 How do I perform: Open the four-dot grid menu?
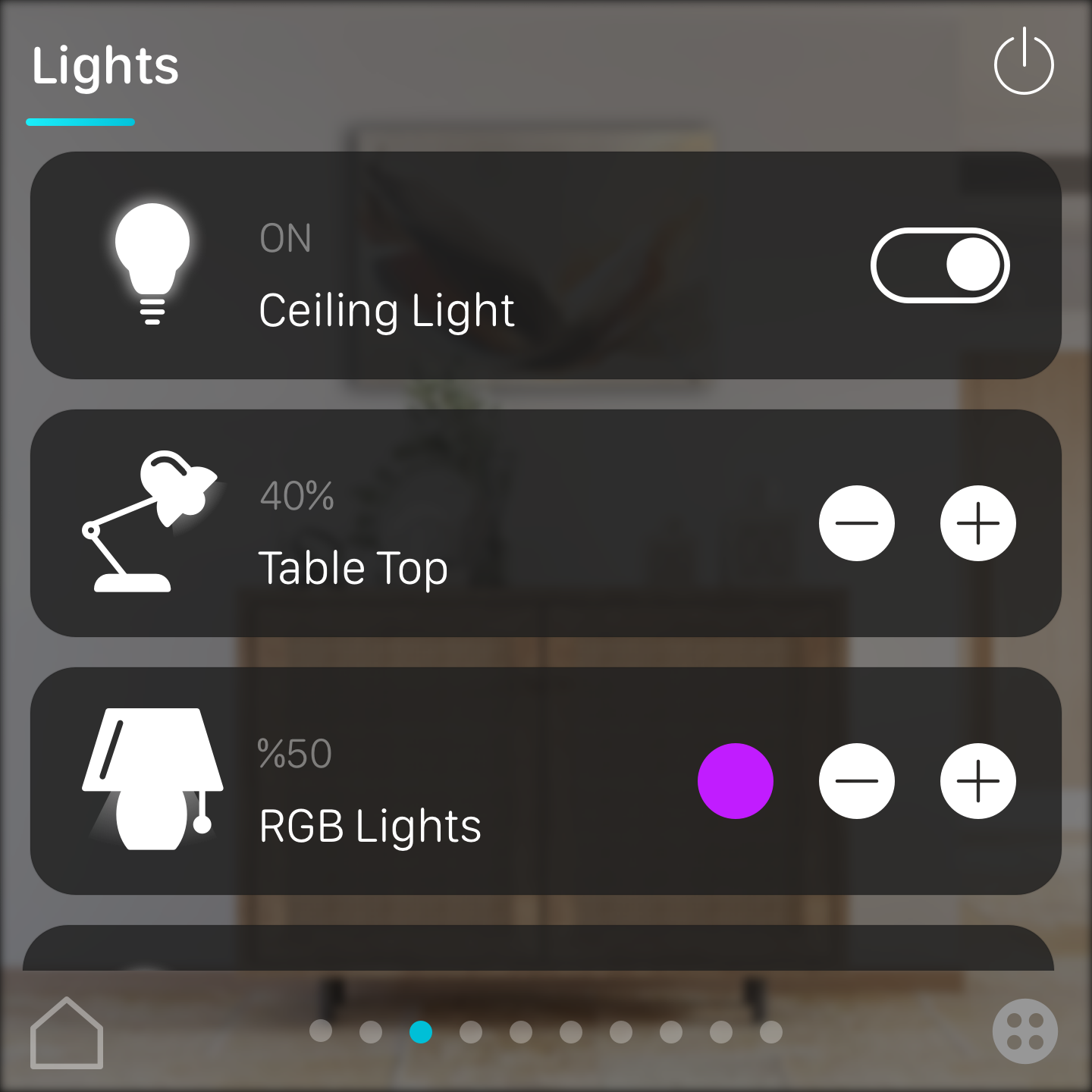pos(1025,1031)
